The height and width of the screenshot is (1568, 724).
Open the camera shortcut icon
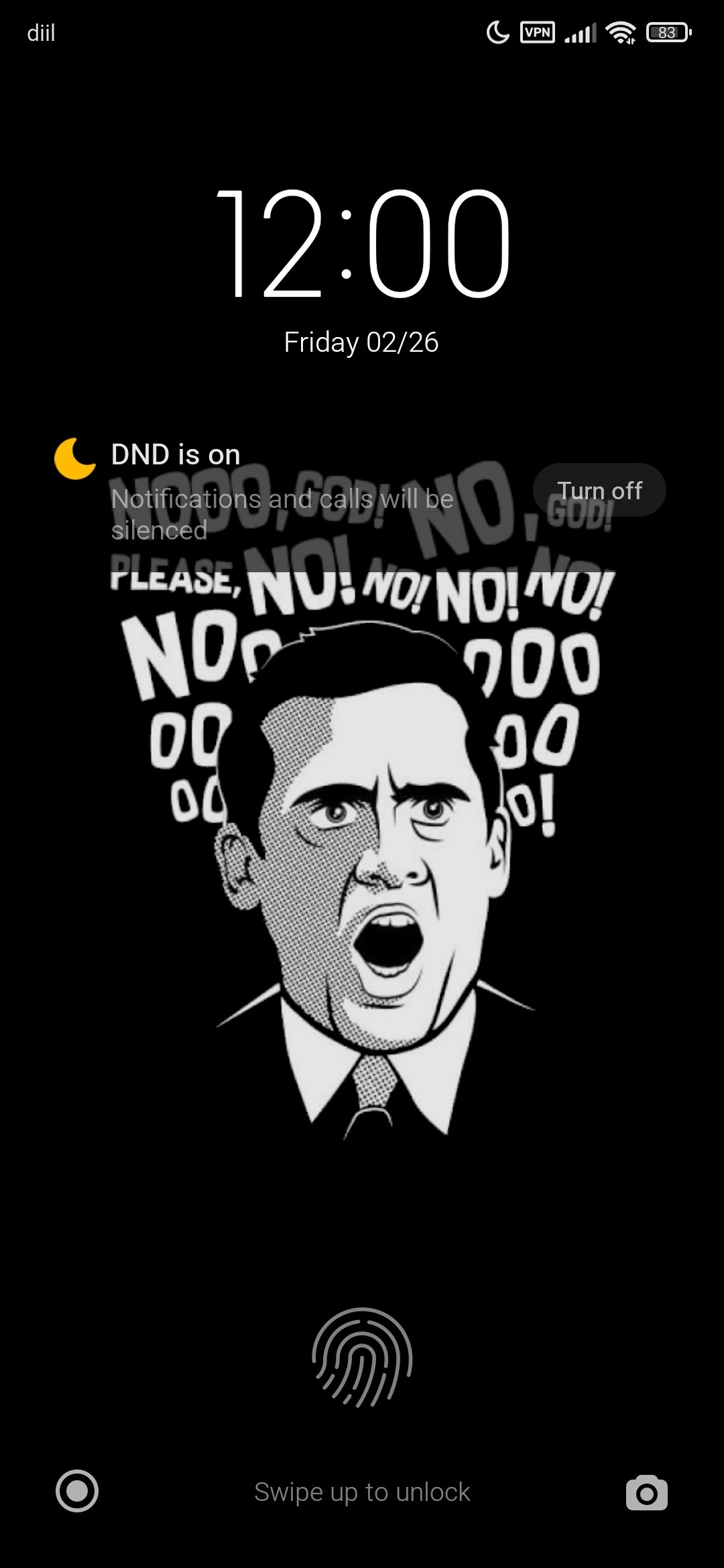tap(646, 1492)
